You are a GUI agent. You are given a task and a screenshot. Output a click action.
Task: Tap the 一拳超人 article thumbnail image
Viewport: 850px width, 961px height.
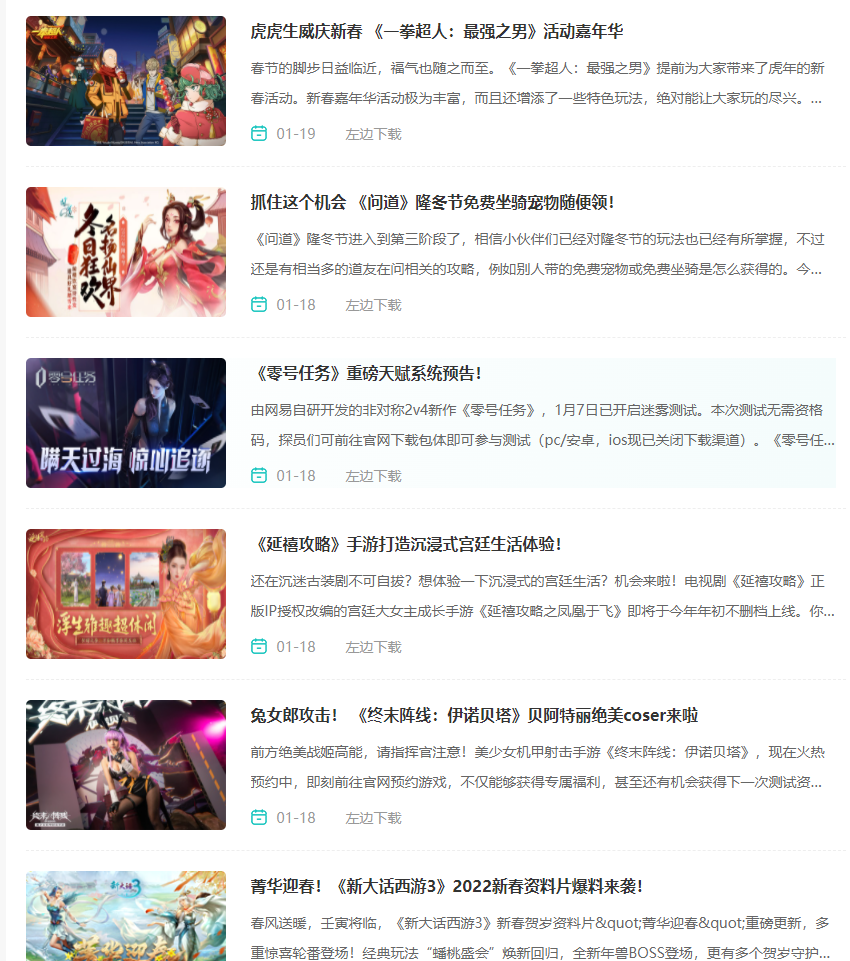[126, 81]
